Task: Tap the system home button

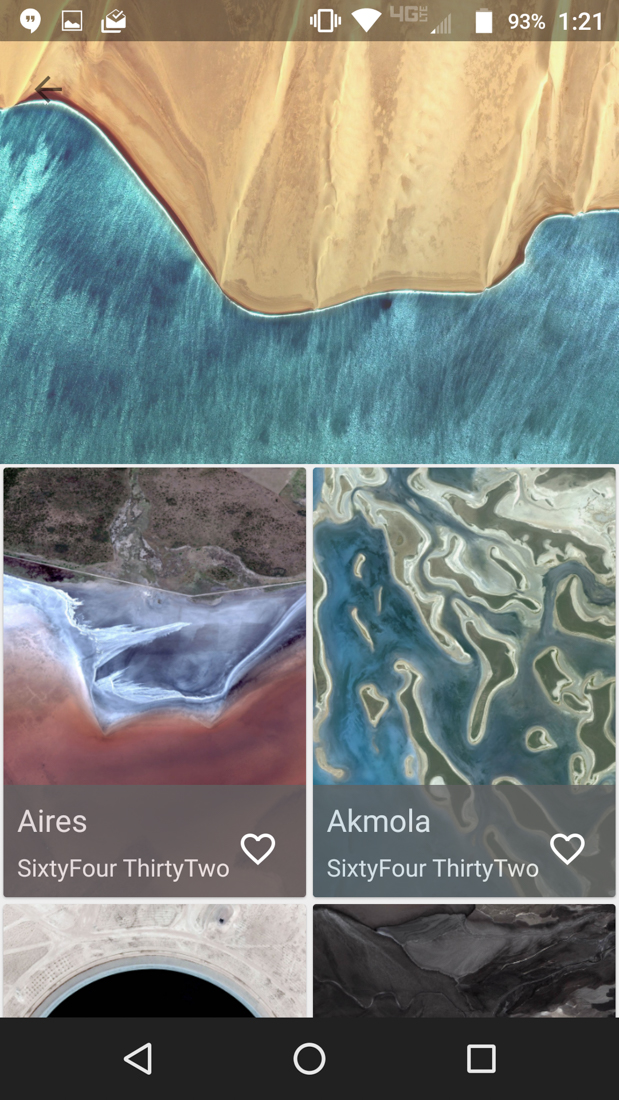Action: (309, 1058)
